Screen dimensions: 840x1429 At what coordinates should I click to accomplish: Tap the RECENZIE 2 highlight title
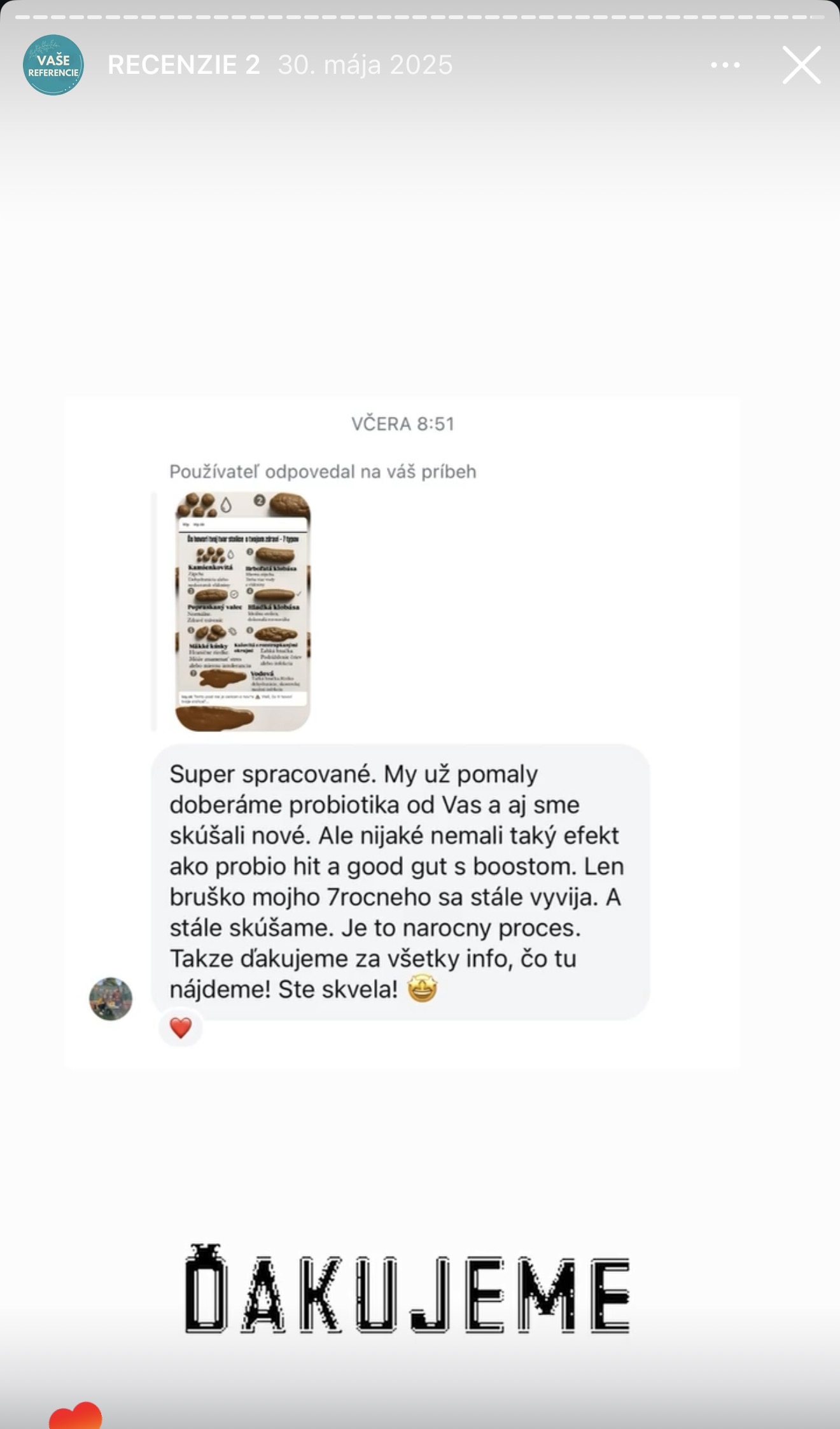184,65
